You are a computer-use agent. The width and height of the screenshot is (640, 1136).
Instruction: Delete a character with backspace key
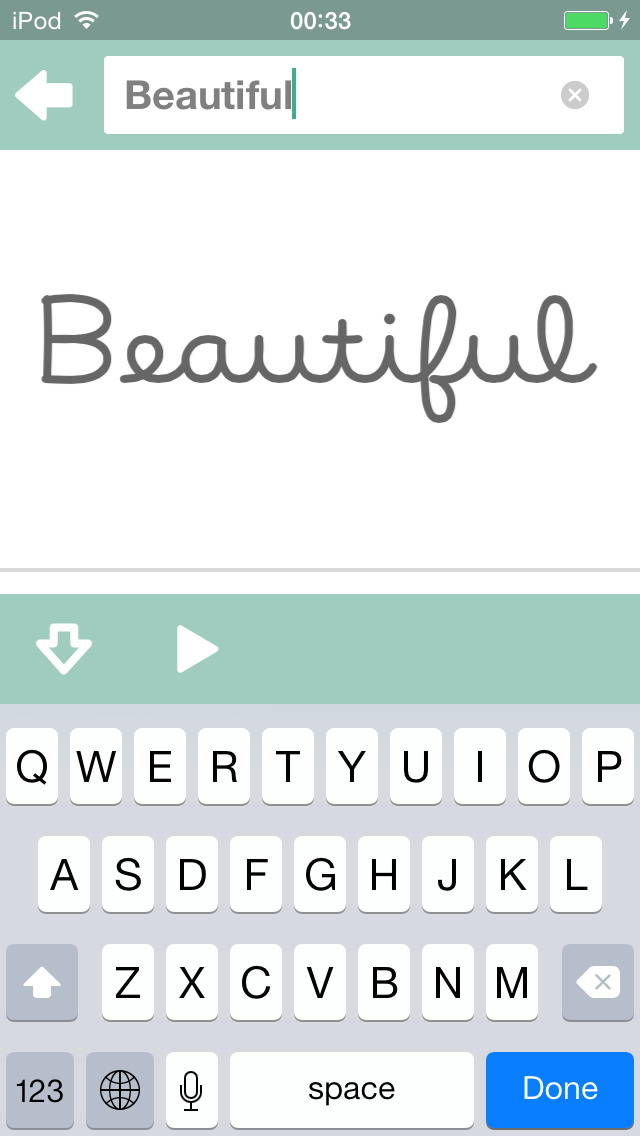[x=599, y=982]
